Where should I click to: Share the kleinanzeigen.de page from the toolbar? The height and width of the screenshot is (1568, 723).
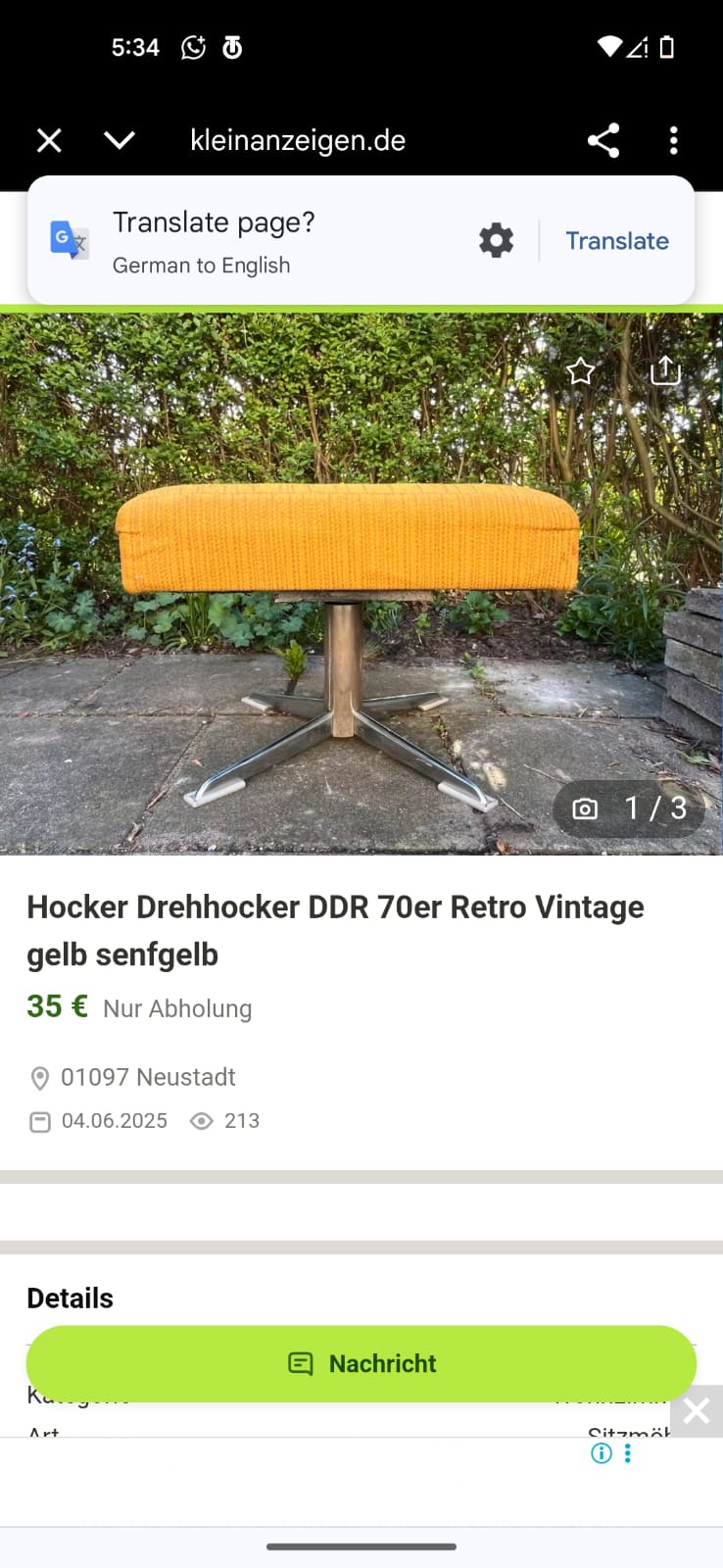pyautogui.click(x=603, y=141)
